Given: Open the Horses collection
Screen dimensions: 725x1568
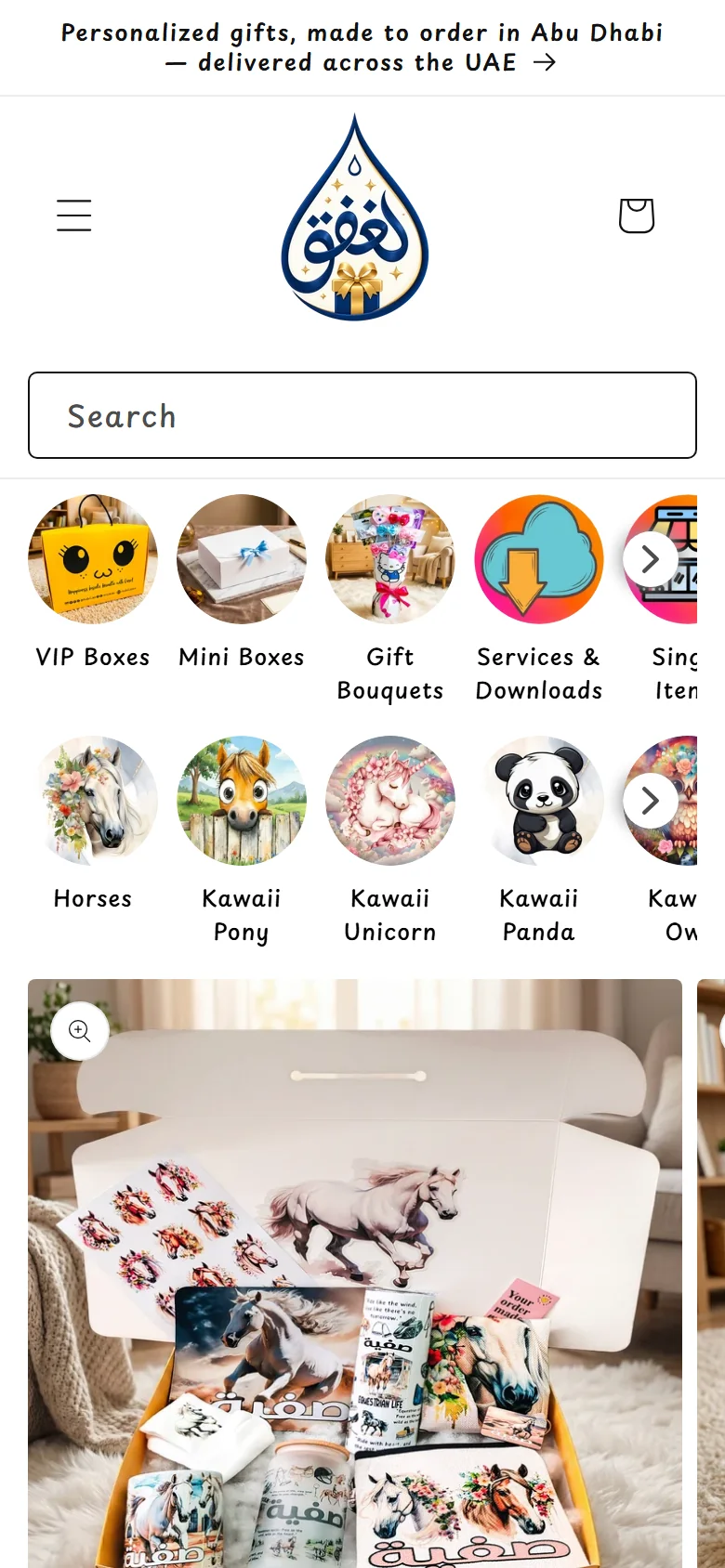Looking at the screenshot, I should 93,824.
